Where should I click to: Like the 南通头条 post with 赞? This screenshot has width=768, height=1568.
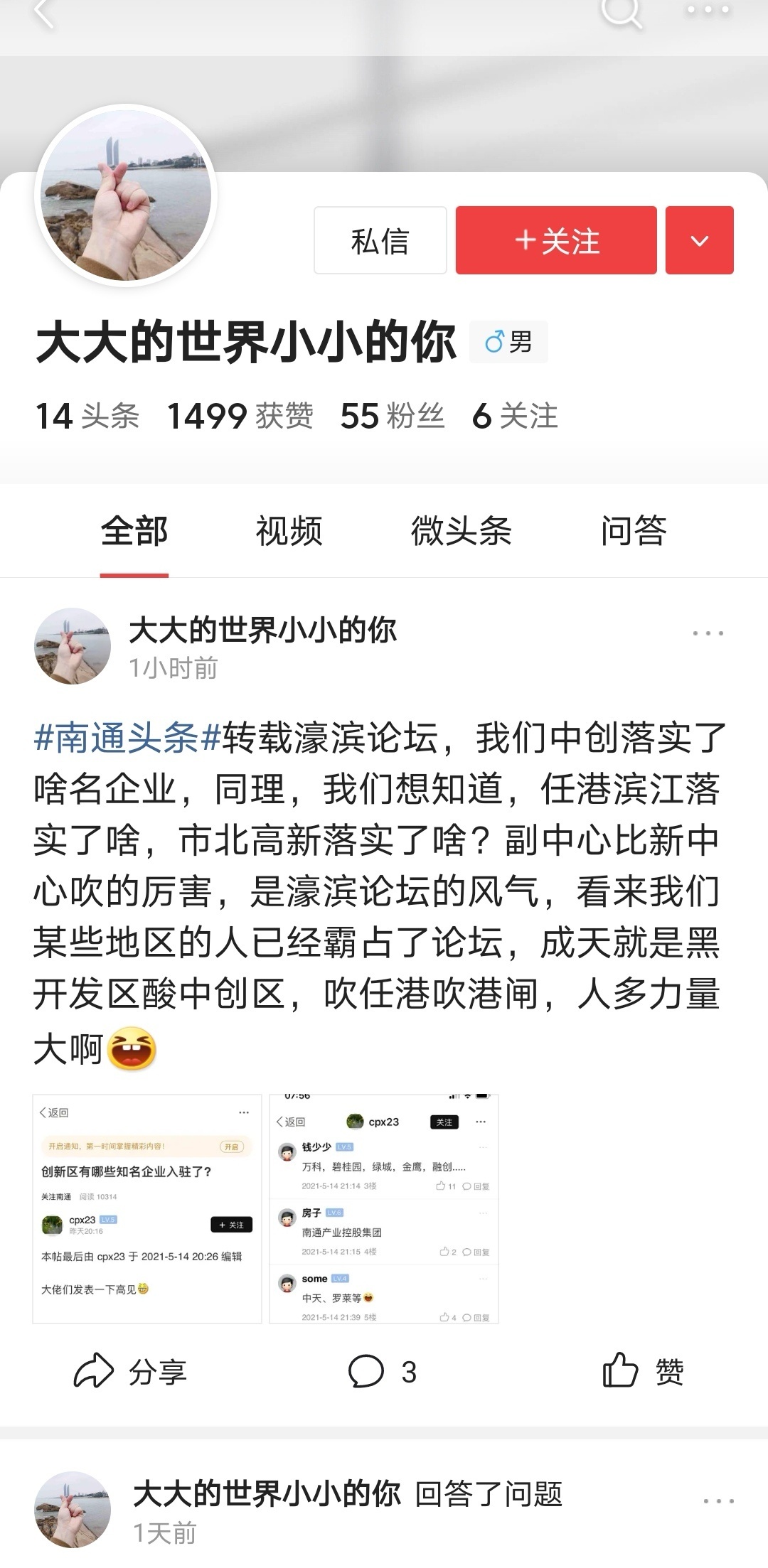click(x=643, y=1372)
